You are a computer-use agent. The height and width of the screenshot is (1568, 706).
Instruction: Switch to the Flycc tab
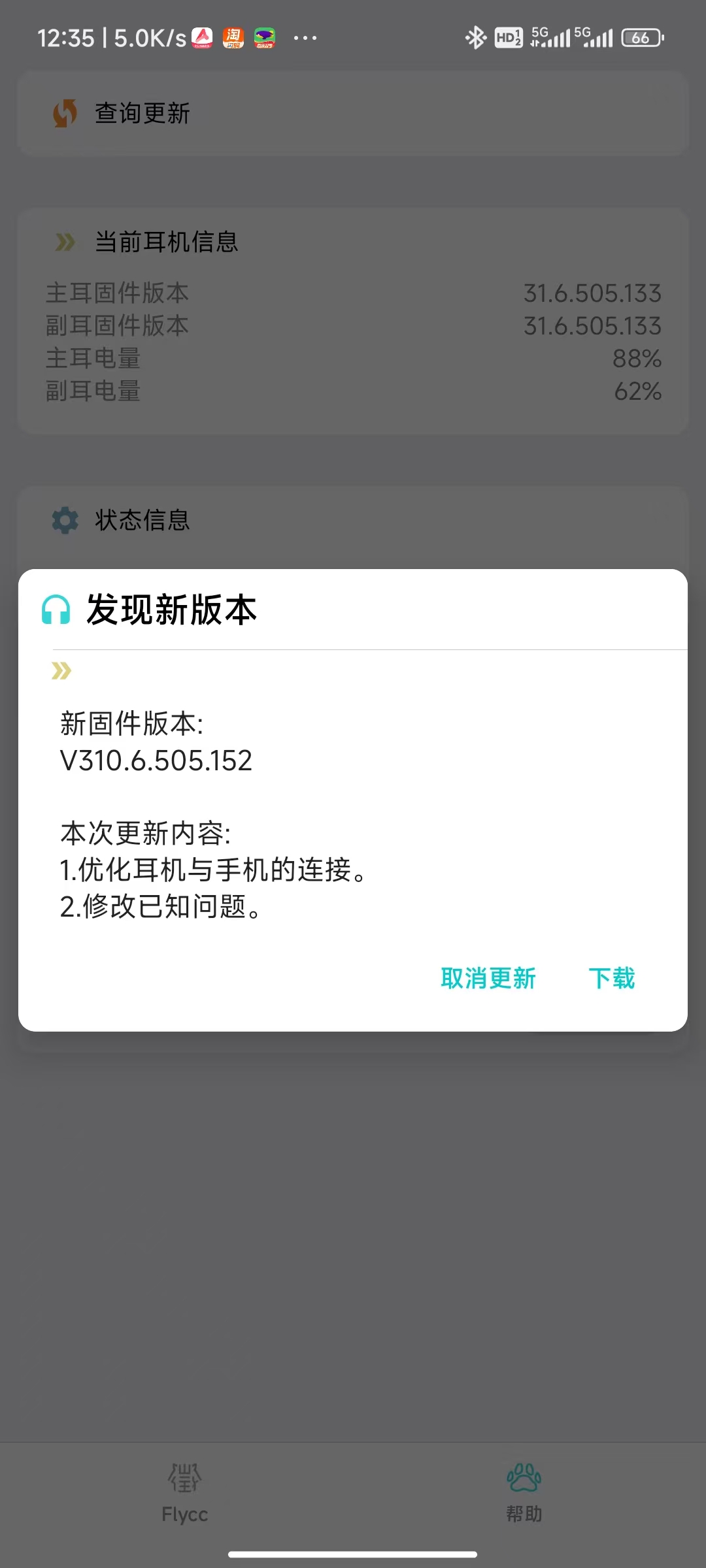coord(185,1496)
